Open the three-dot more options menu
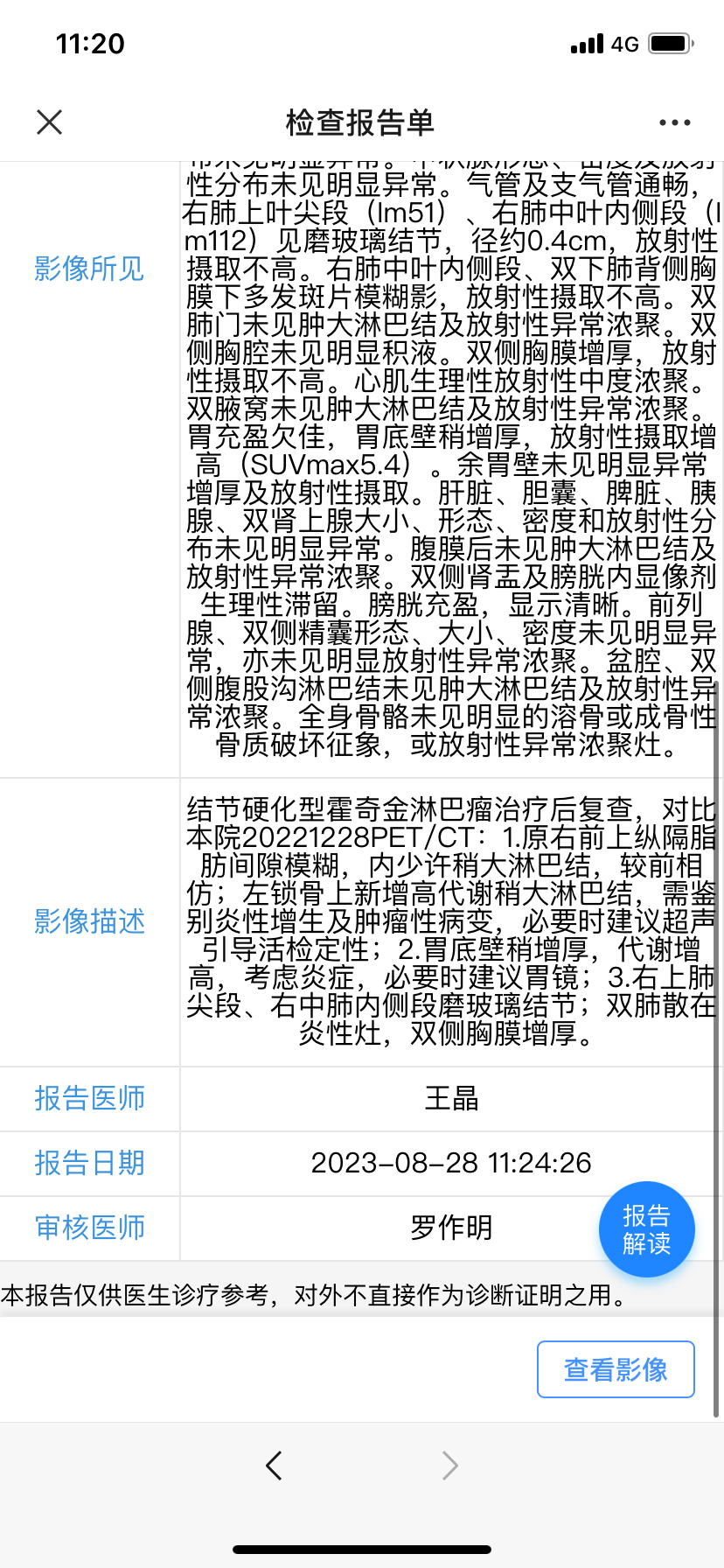 [675, 122]
